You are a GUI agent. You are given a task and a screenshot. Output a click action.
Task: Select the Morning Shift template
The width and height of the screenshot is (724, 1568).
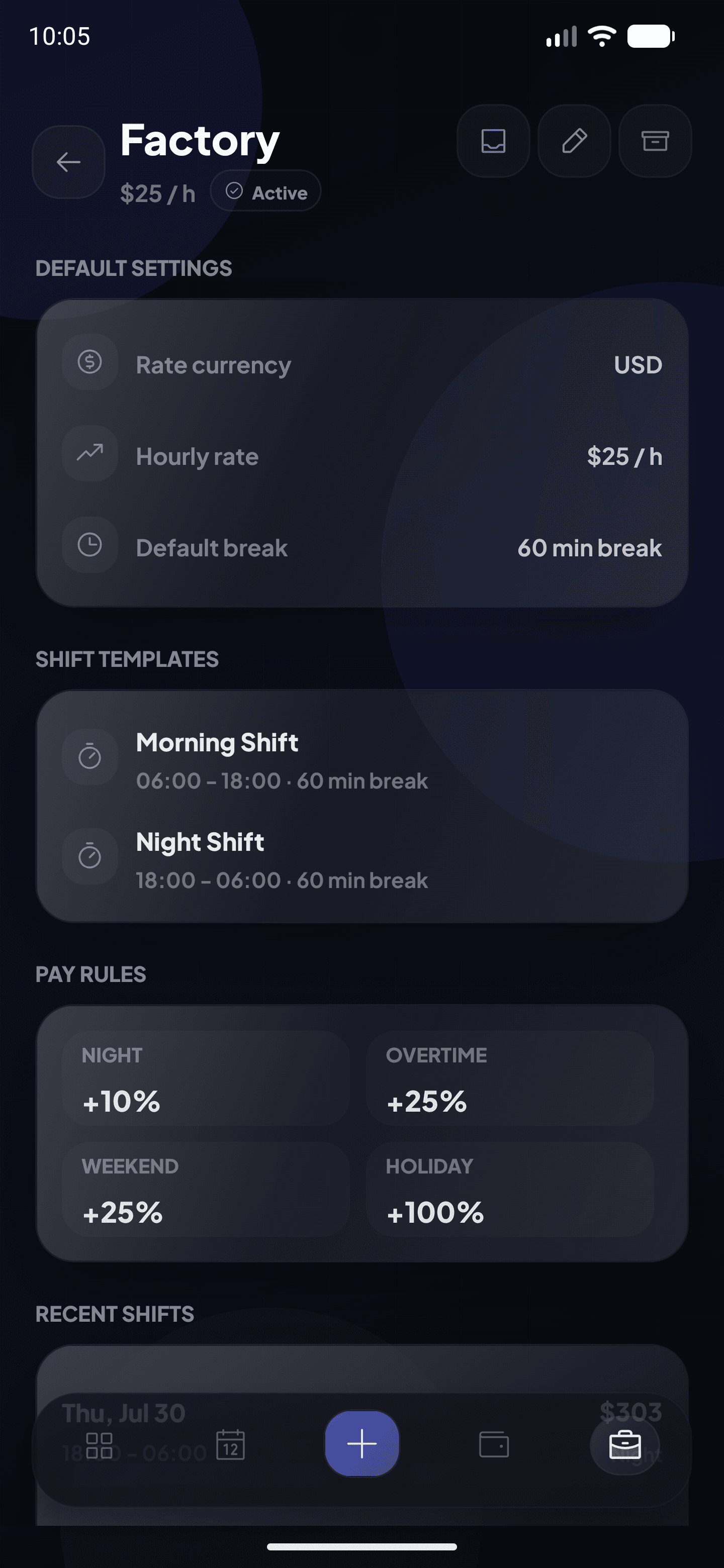click(363, 760)
